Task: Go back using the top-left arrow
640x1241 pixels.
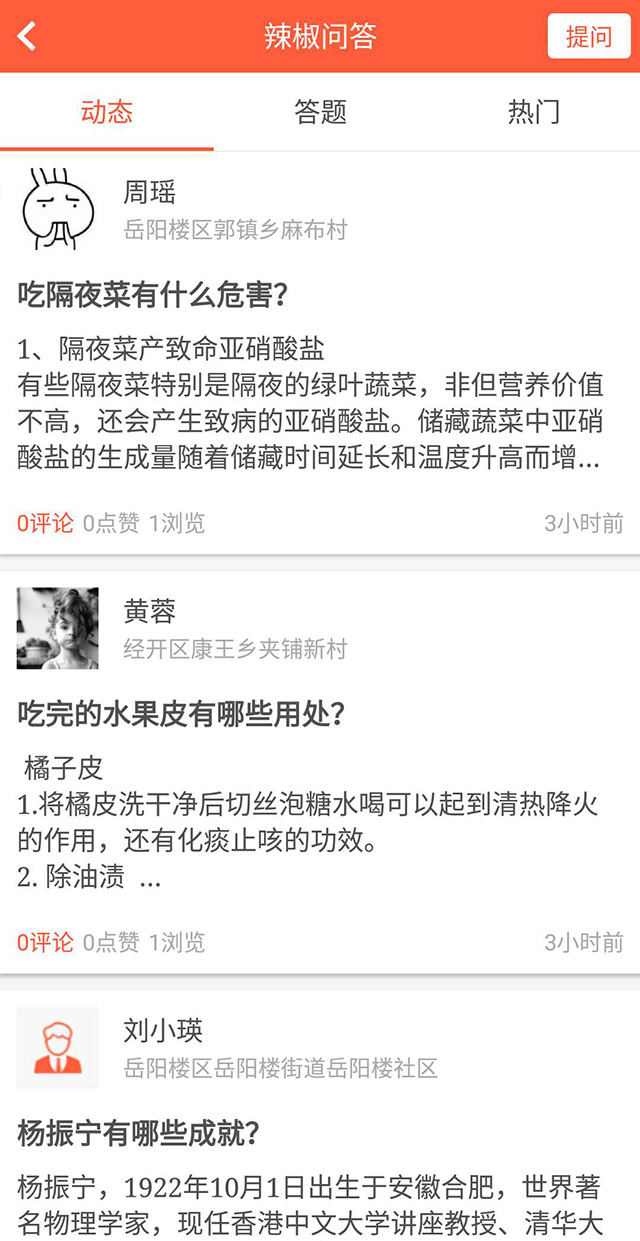Action: [27, 37]
